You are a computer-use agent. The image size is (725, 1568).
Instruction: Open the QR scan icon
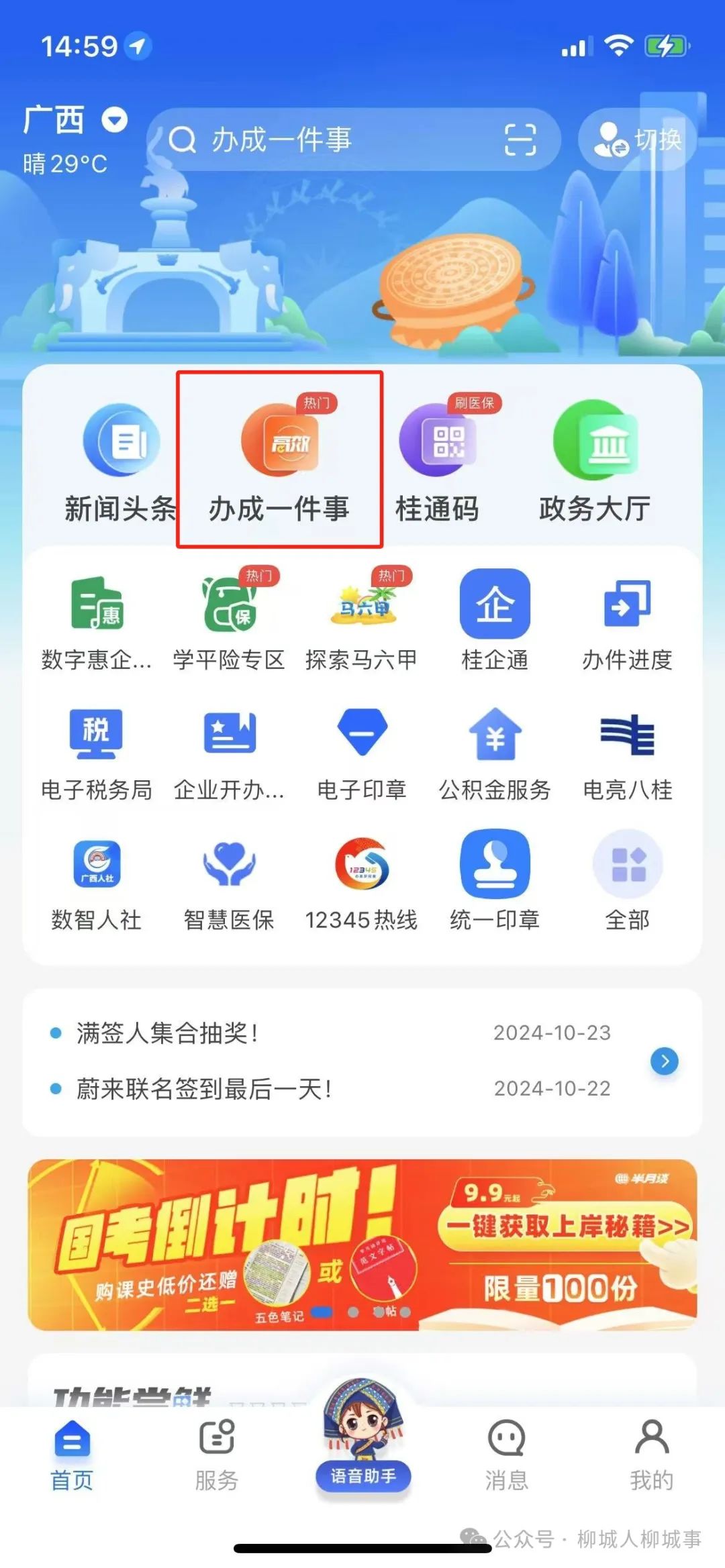520,140
